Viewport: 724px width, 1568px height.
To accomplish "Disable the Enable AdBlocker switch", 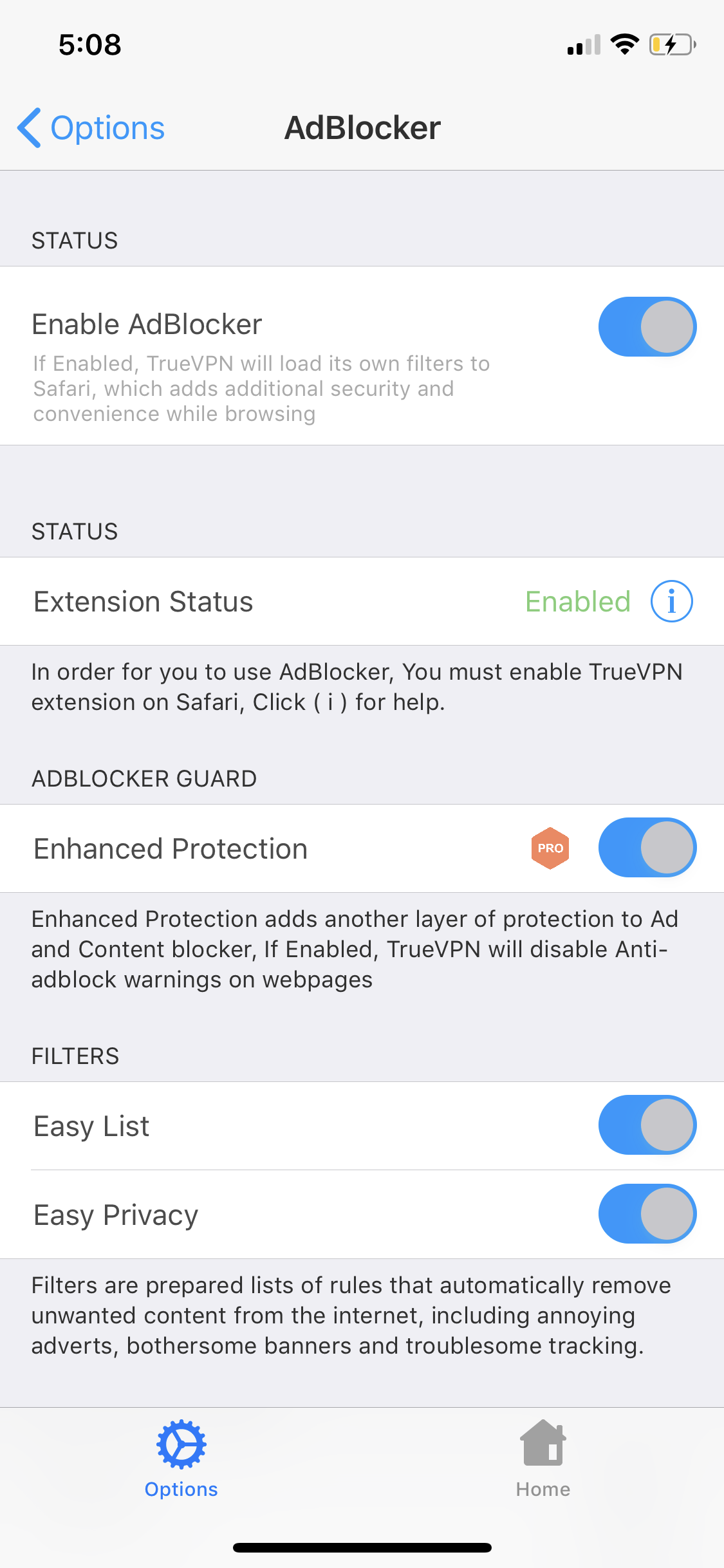I will click(x=647, y=326).
